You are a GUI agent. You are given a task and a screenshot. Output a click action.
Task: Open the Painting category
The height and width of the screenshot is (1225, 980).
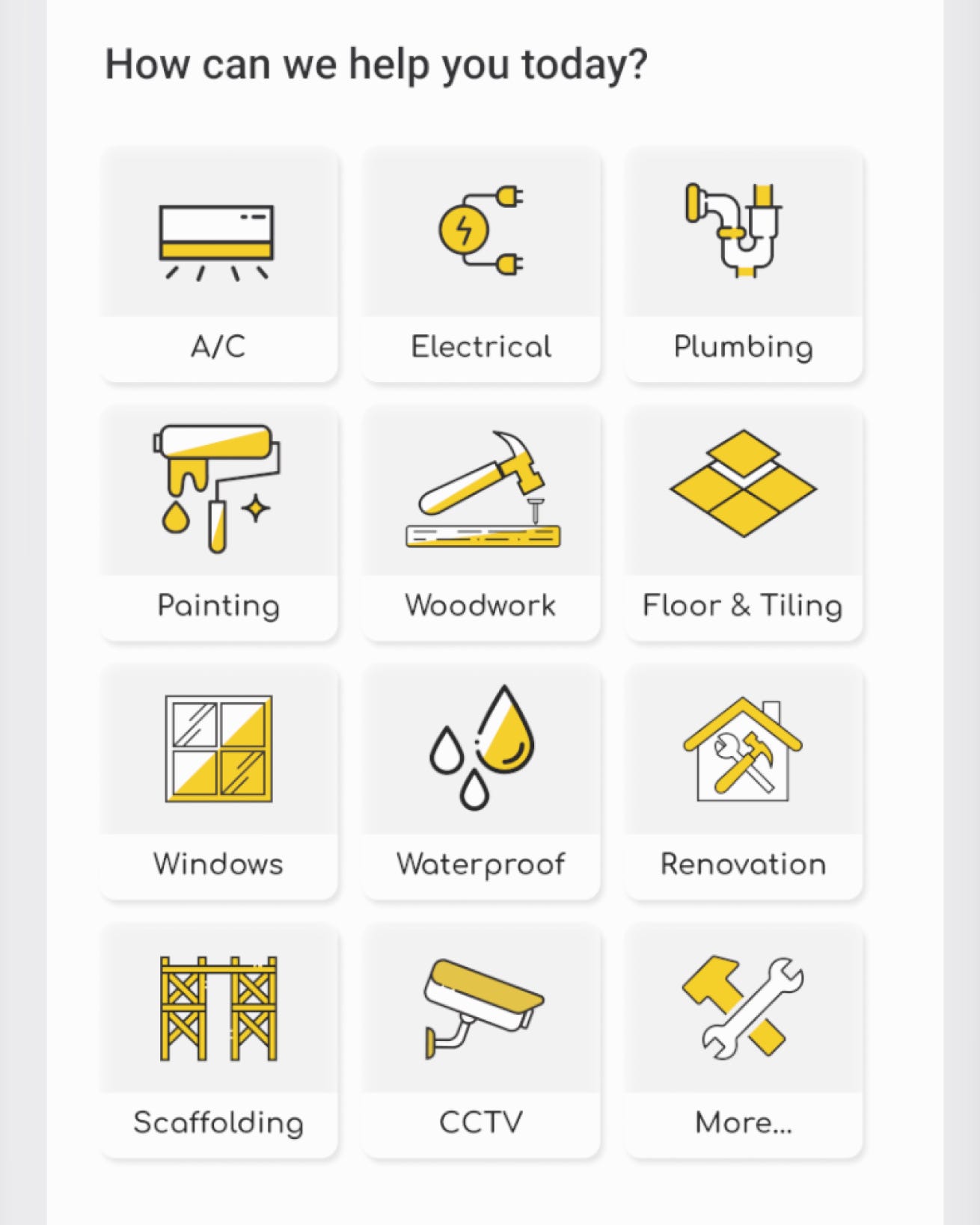(218, 524)
